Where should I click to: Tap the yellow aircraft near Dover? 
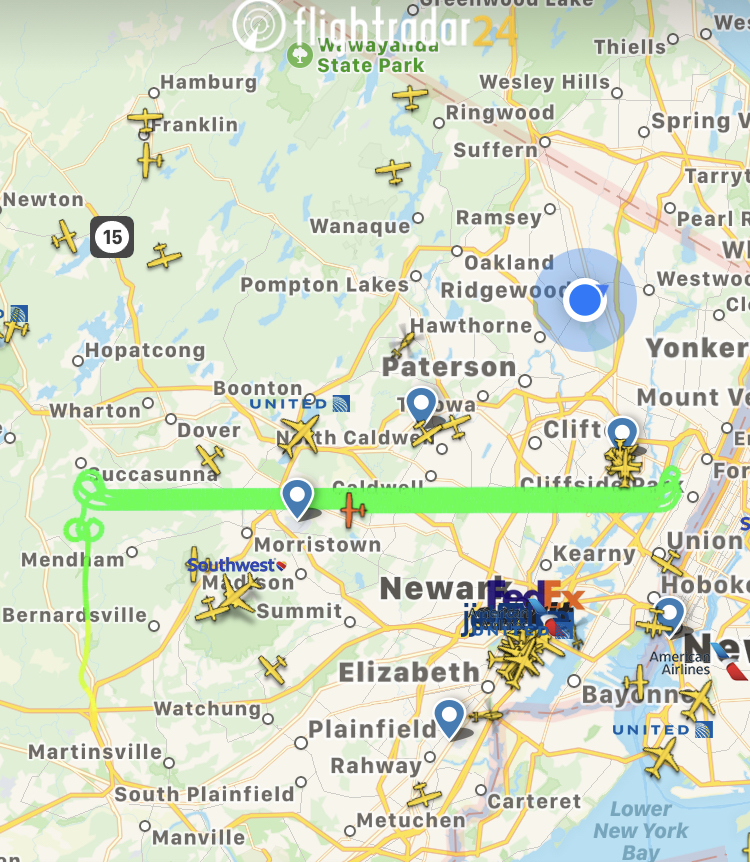(210, 459)
